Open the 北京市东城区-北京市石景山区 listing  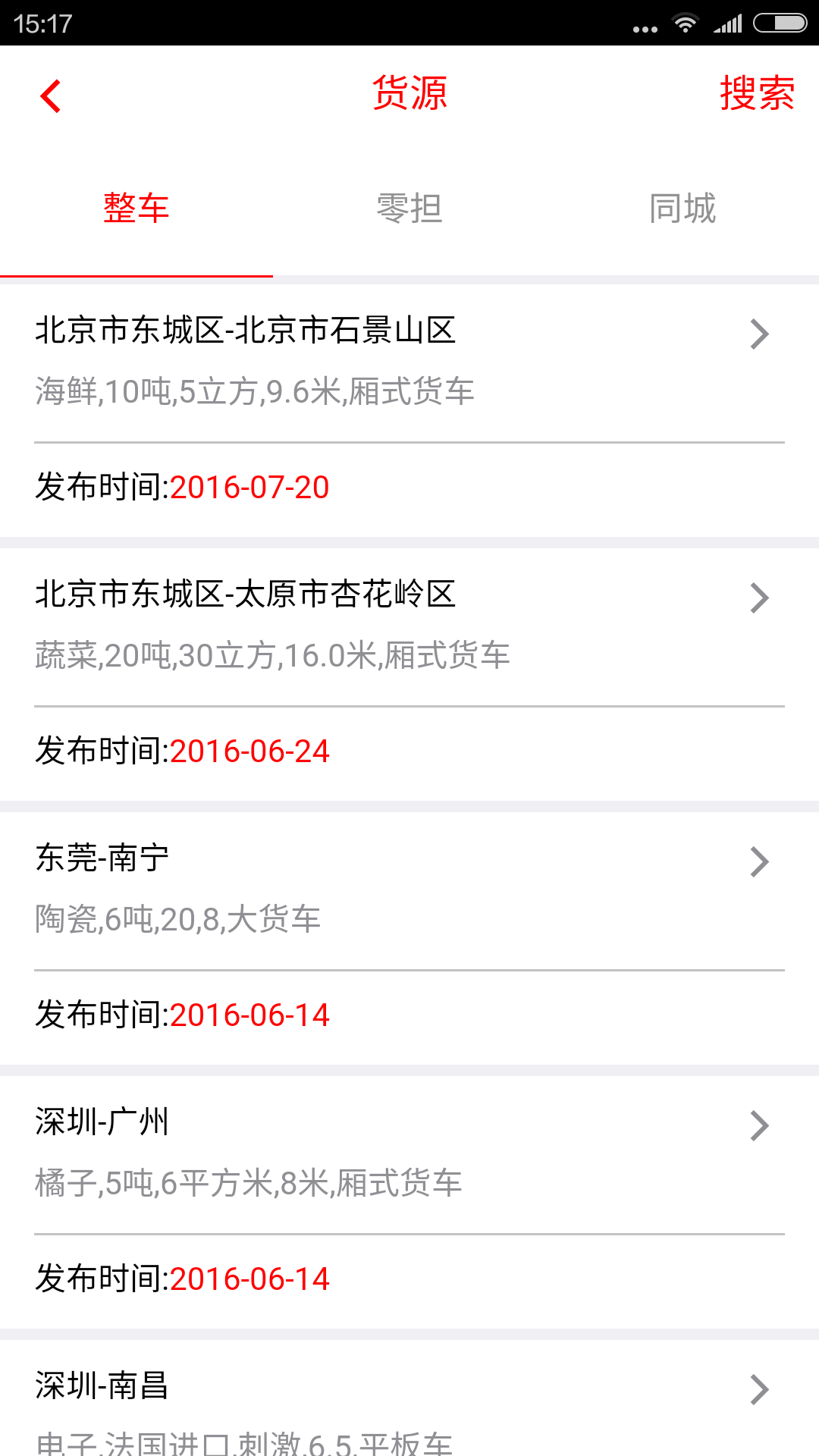pyautogui.click(x=409, y=360)
